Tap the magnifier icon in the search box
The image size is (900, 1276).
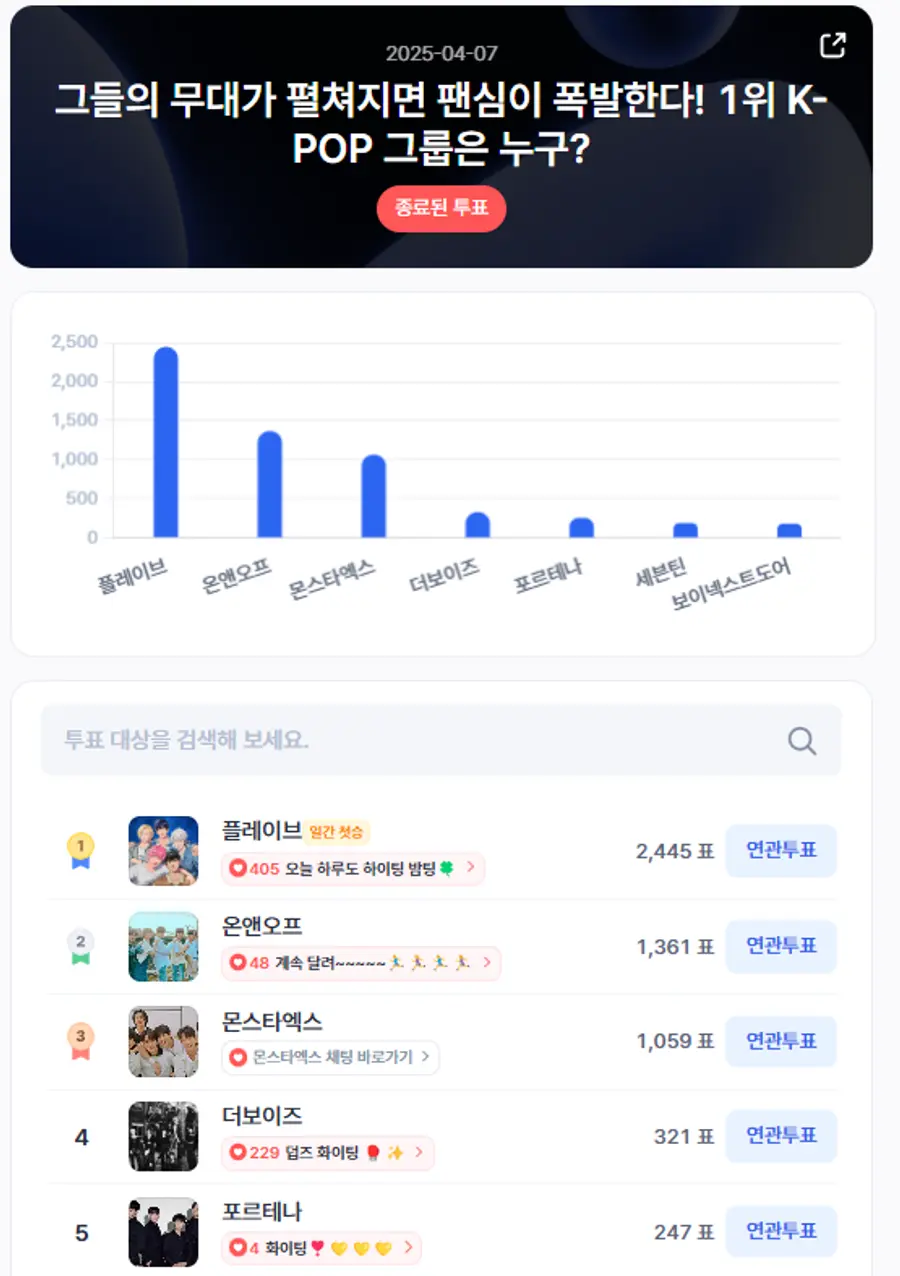802,741
